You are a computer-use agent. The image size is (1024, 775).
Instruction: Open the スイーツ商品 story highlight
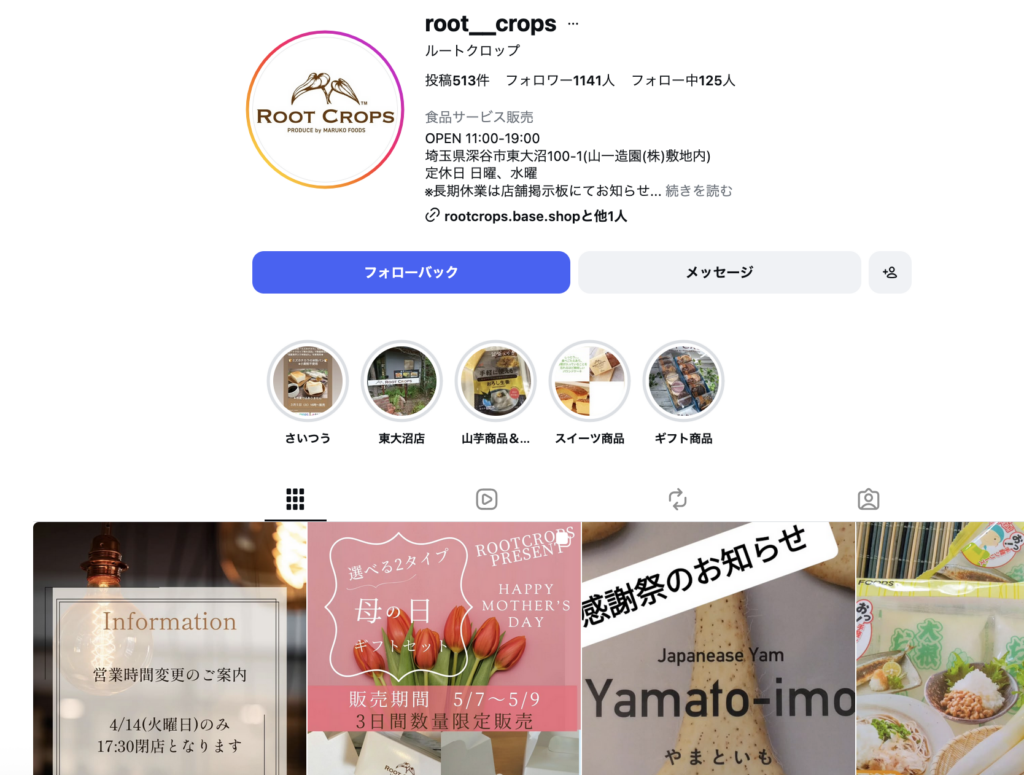(x=589, y=382)
